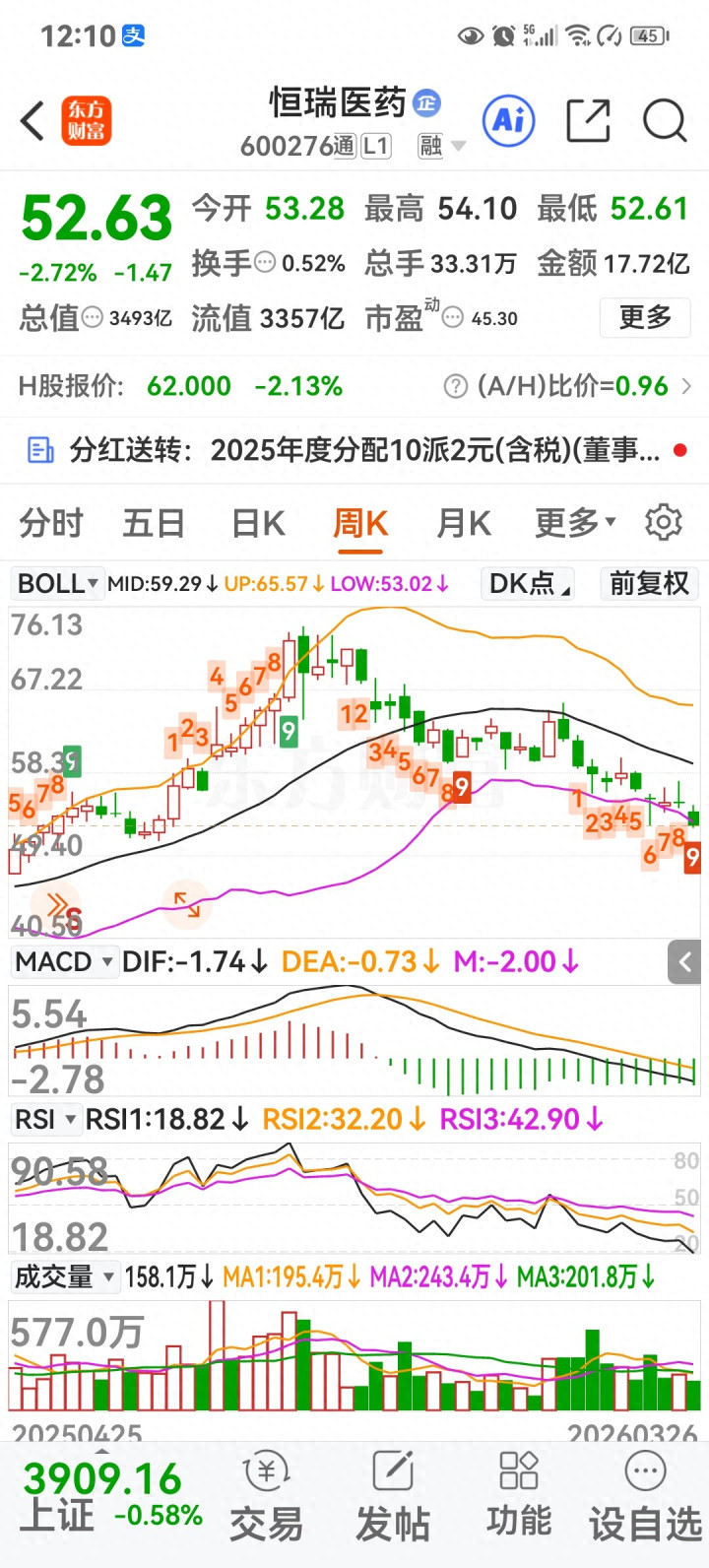Select the 月K chart tab

point(464,523)
